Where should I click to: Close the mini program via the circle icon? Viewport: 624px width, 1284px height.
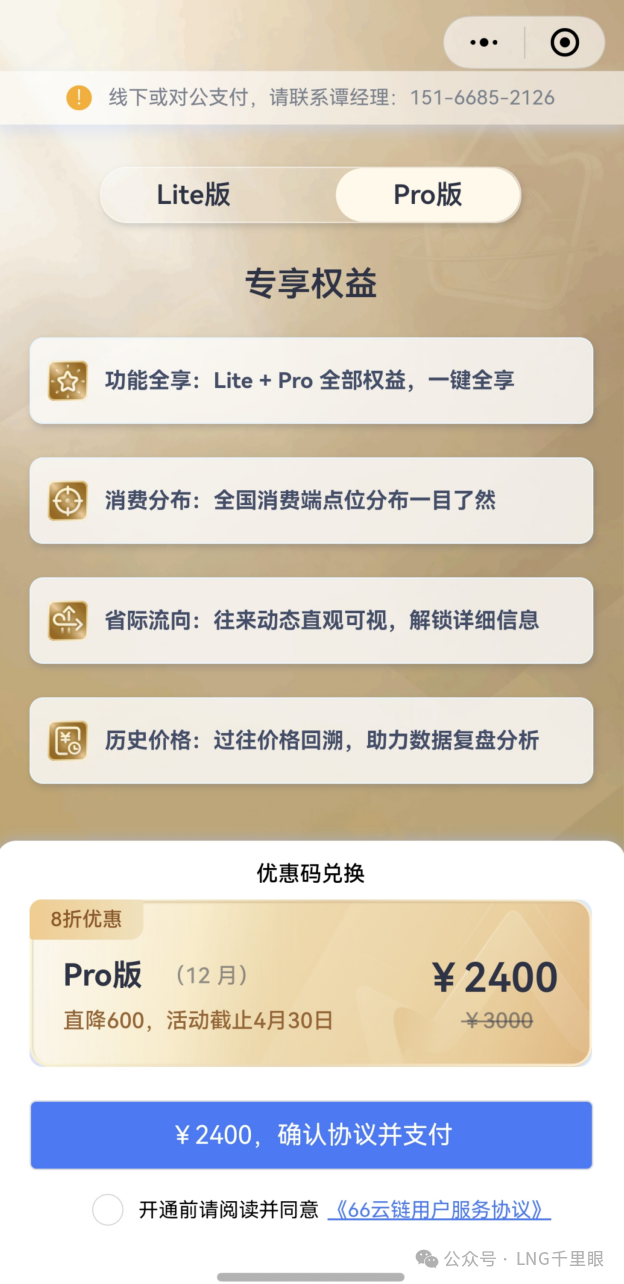pos(564,42)
